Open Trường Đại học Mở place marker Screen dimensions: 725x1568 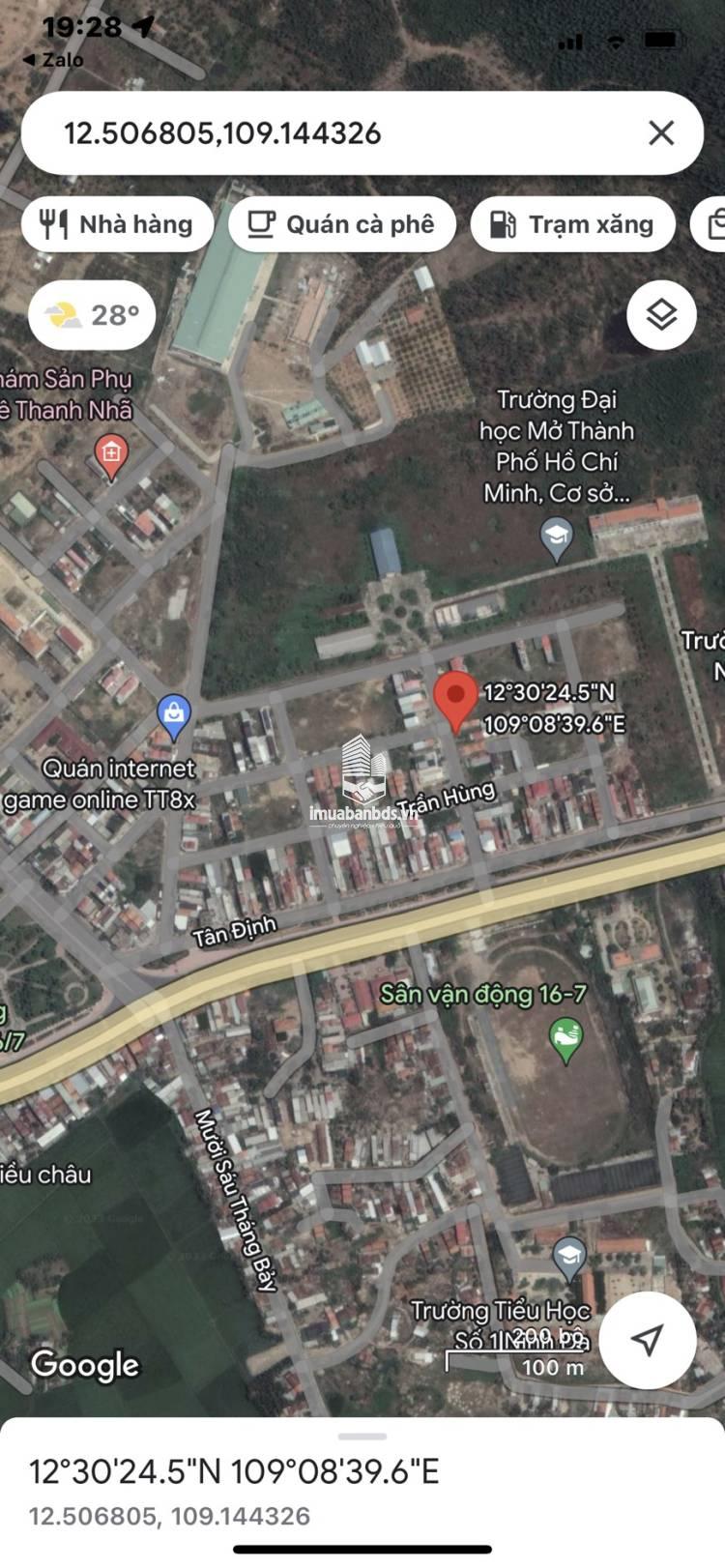556,540
